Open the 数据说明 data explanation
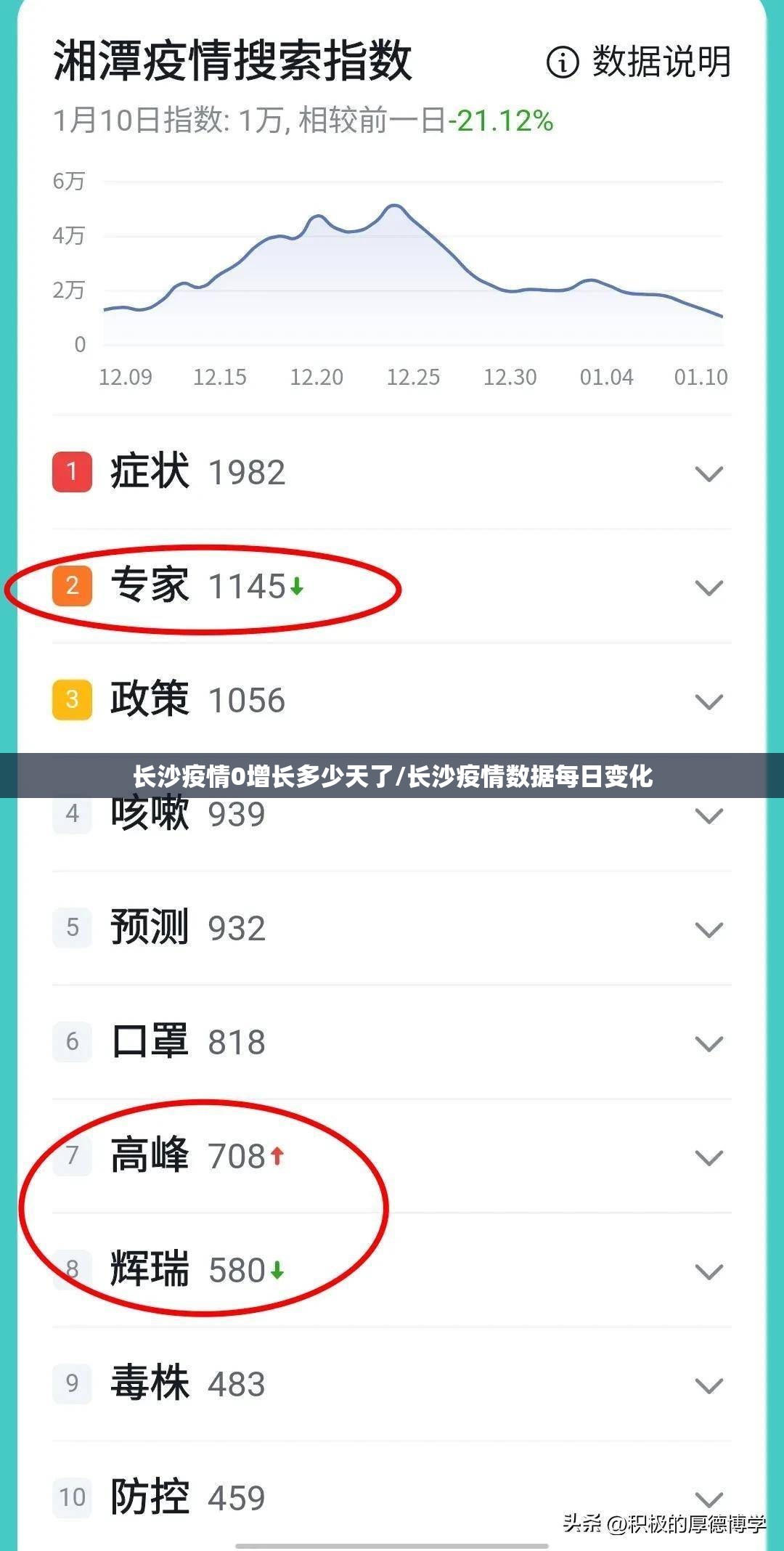The height and width of the screenshot is (1551, 784). 639,62
